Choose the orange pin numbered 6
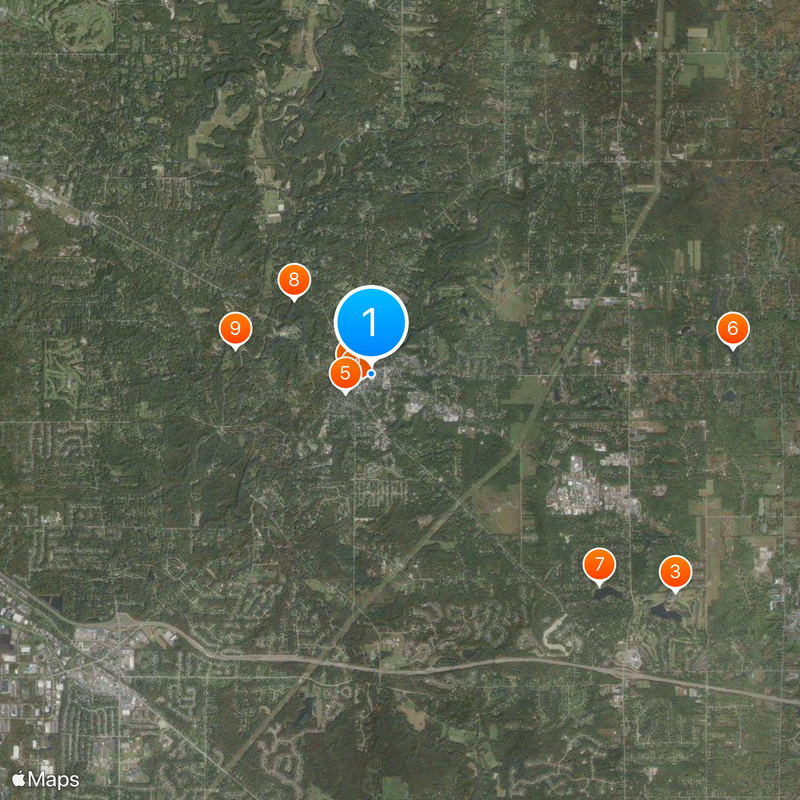The width and height of the screenshot is (800, 800). [732, 328]
